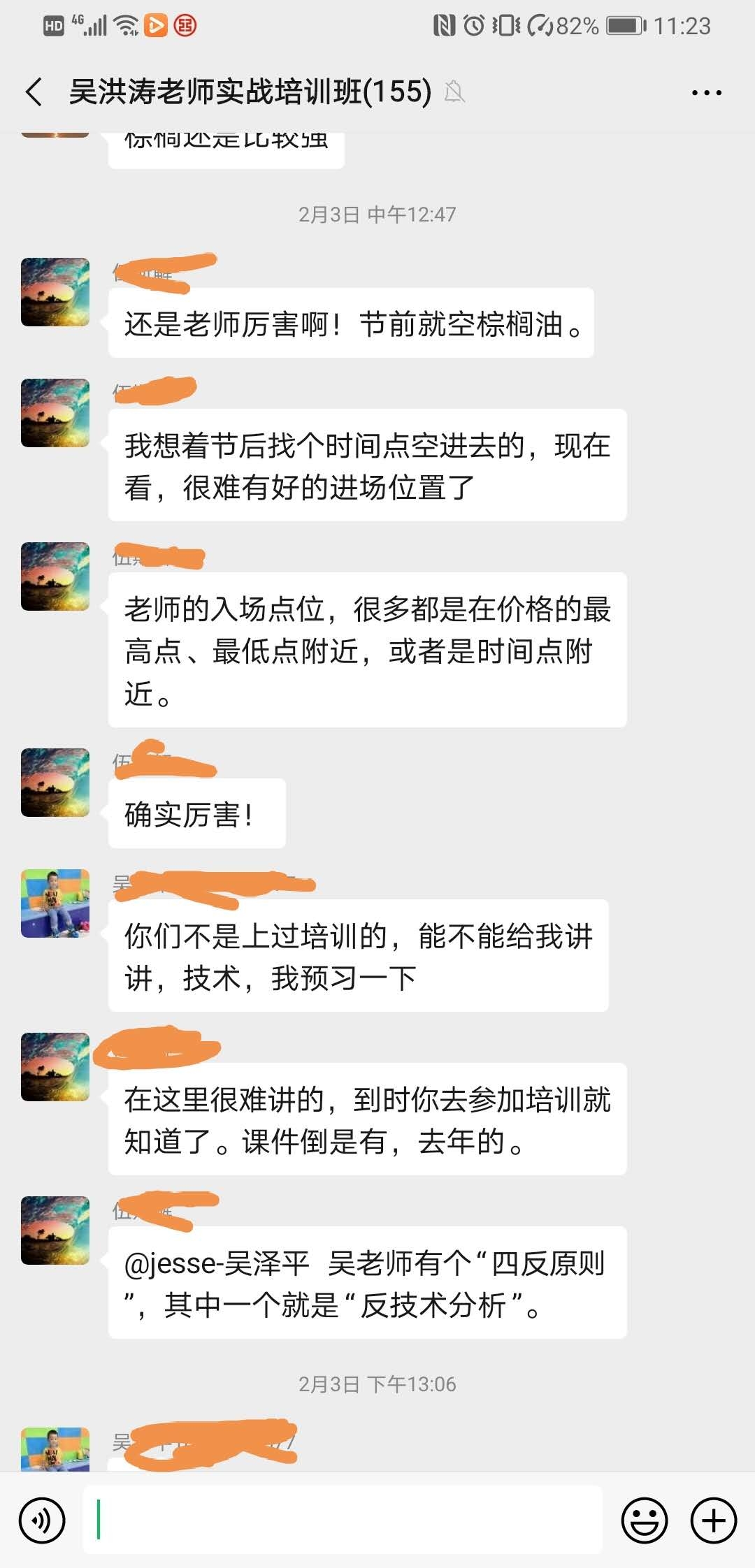Switch to voice message input

click(x=42, y=1520)
